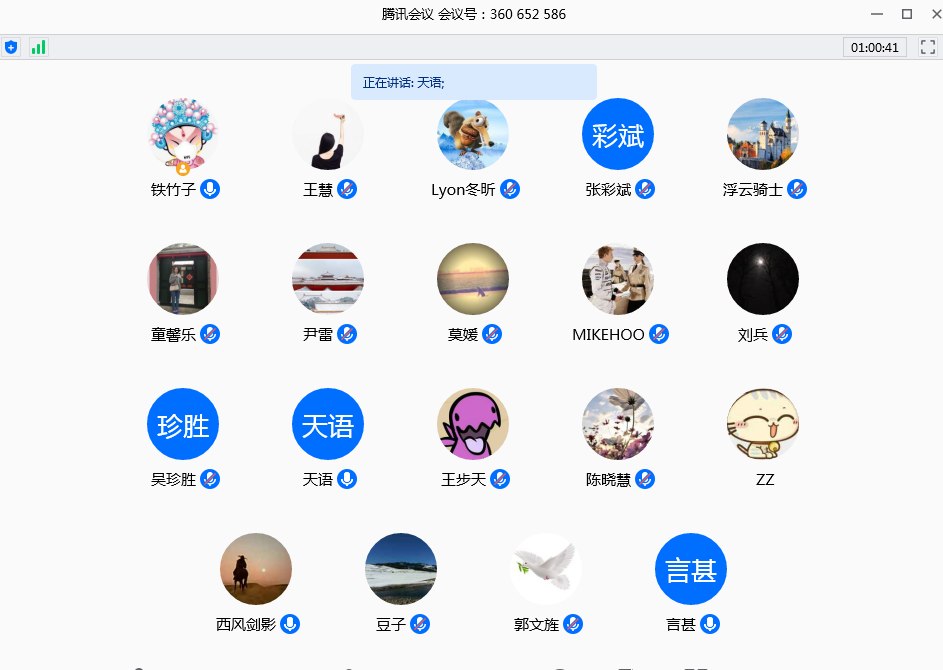
Task: Select 张彩斌's avatar tile
Action: click(618, 134)
